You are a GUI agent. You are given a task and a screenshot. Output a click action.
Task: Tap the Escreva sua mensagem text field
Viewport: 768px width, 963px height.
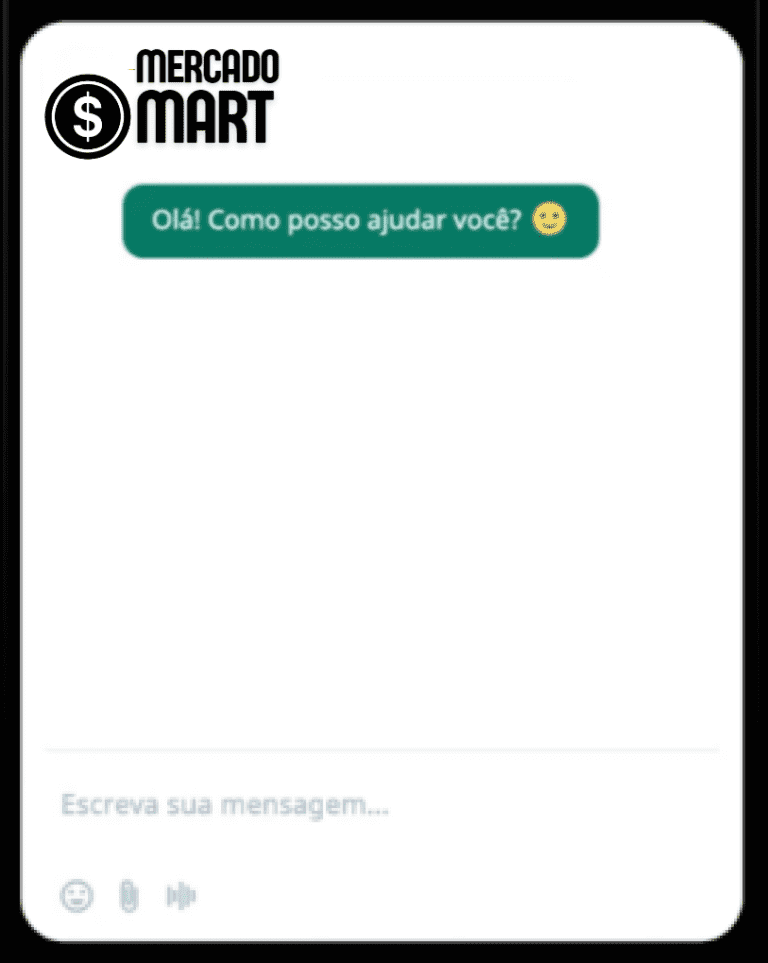pyautogui.click(x=380, y=805)
